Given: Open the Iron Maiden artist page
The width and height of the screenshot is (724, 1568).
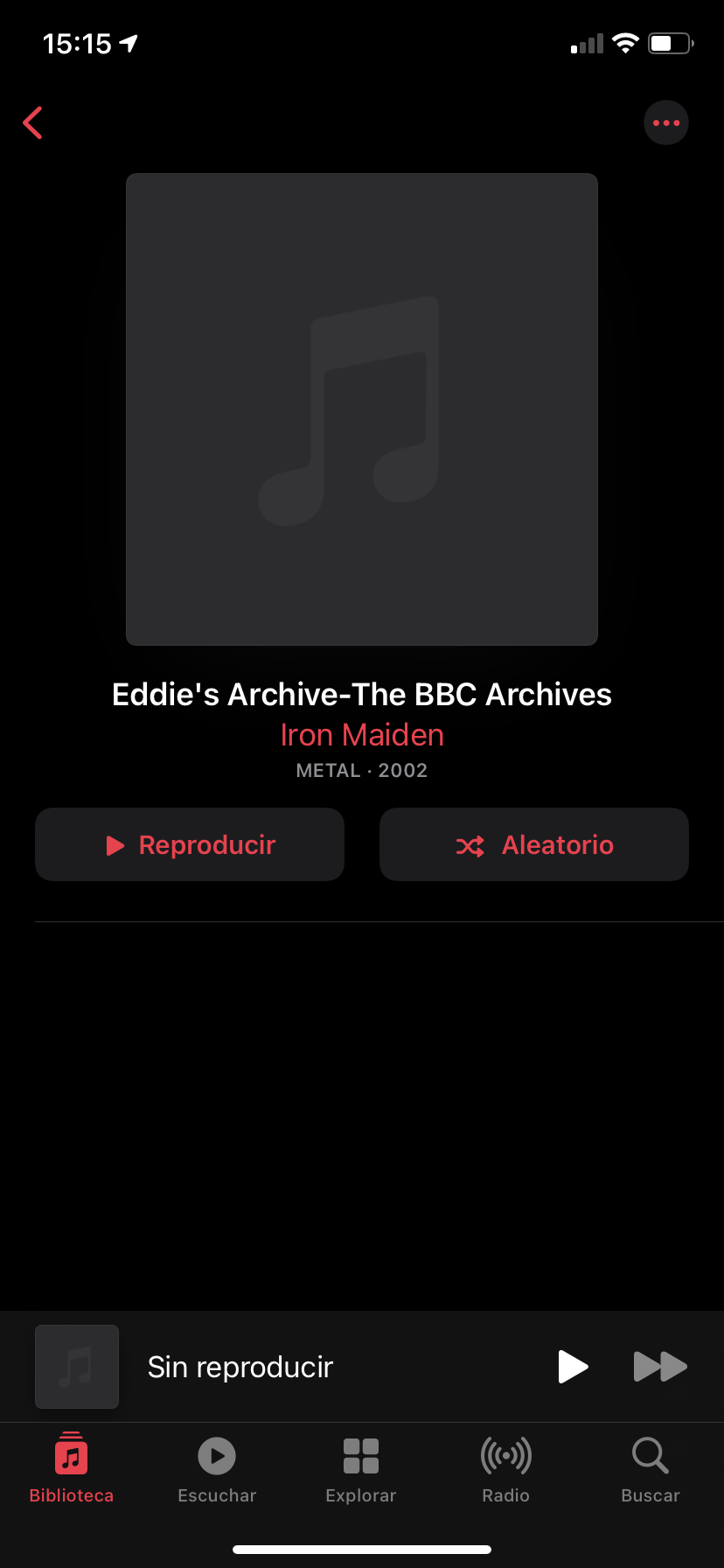Looking at the screenshot, I should [362, 735].
